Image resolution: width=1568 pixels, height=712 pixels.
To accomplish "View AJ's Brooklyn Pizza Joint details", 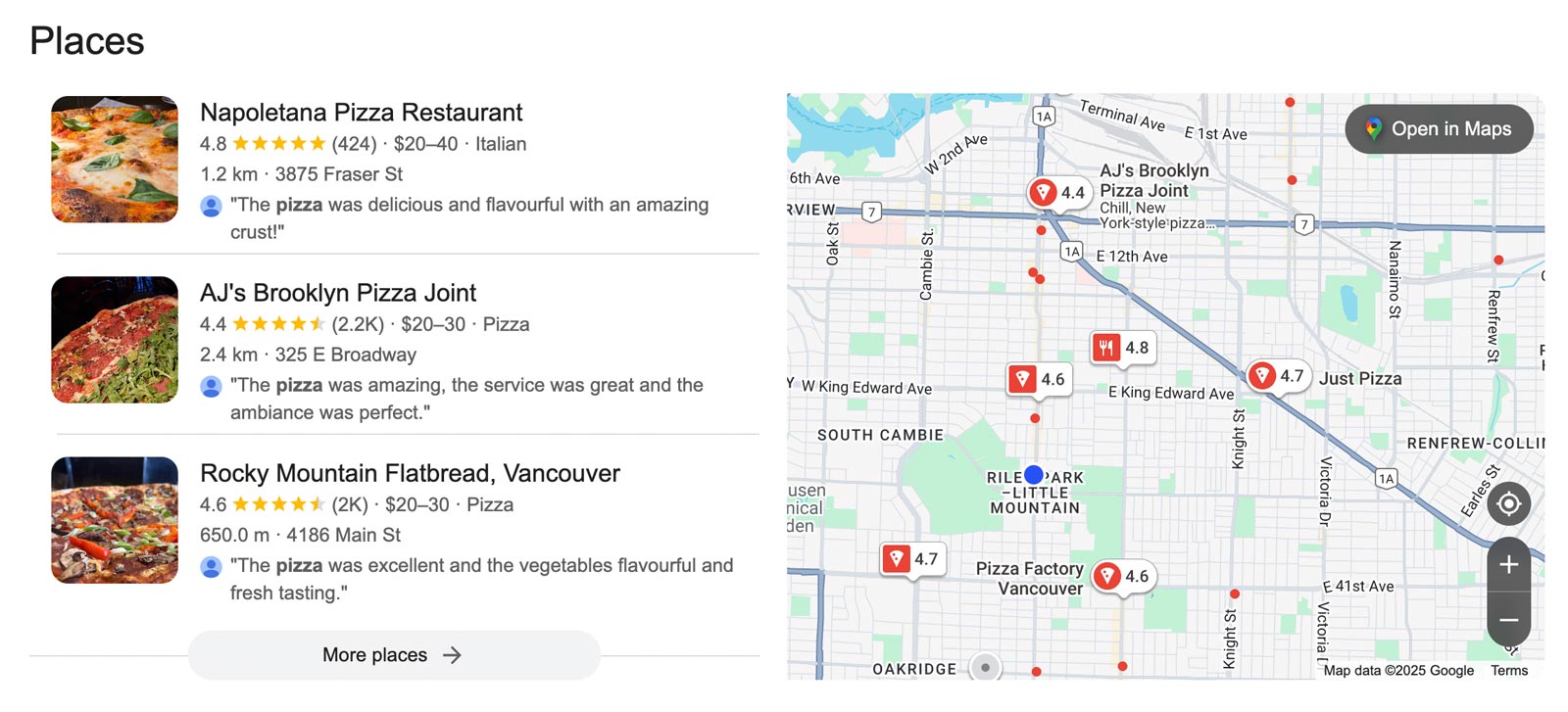I will 338,293.
